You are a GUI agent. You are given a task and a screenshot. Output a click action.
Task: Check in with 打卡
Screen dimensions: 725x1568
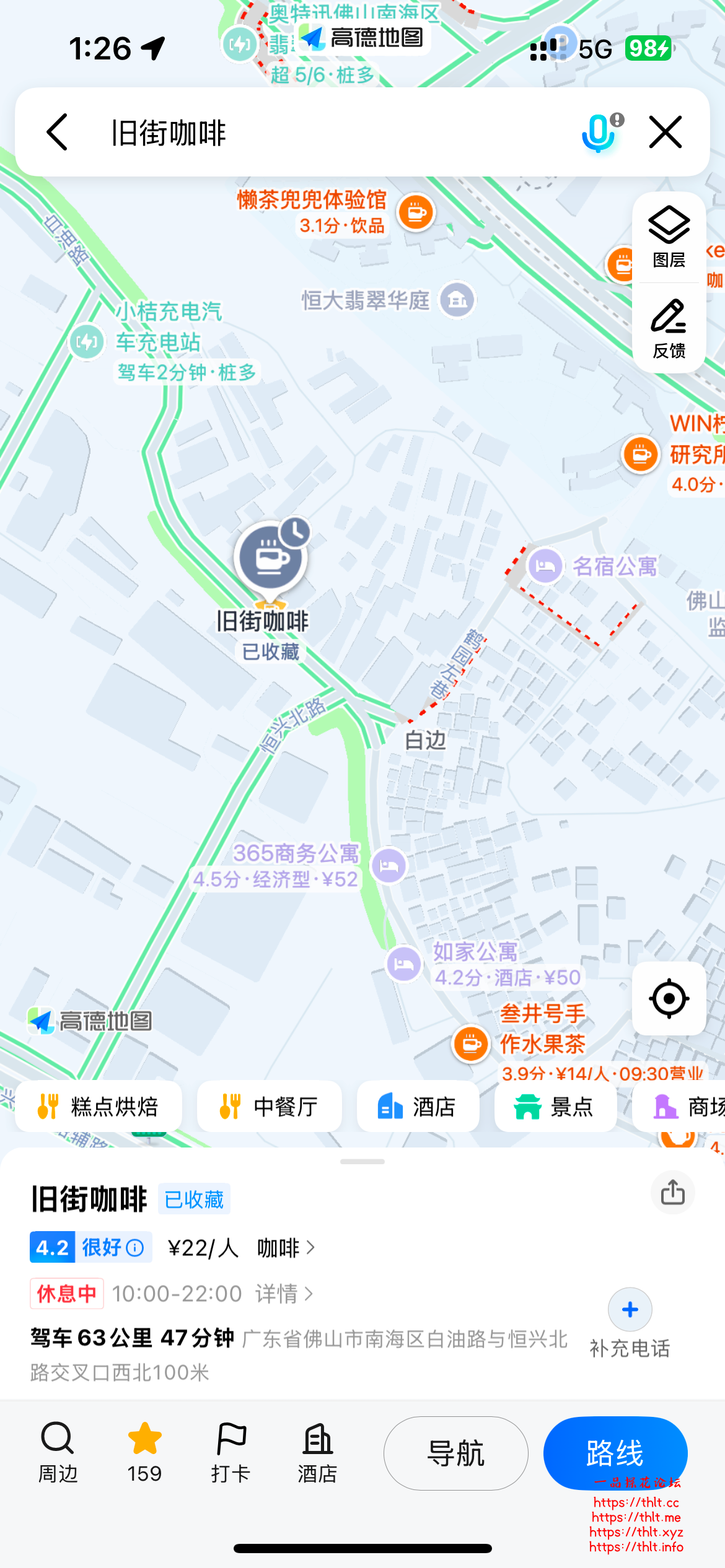point(231,1452)
